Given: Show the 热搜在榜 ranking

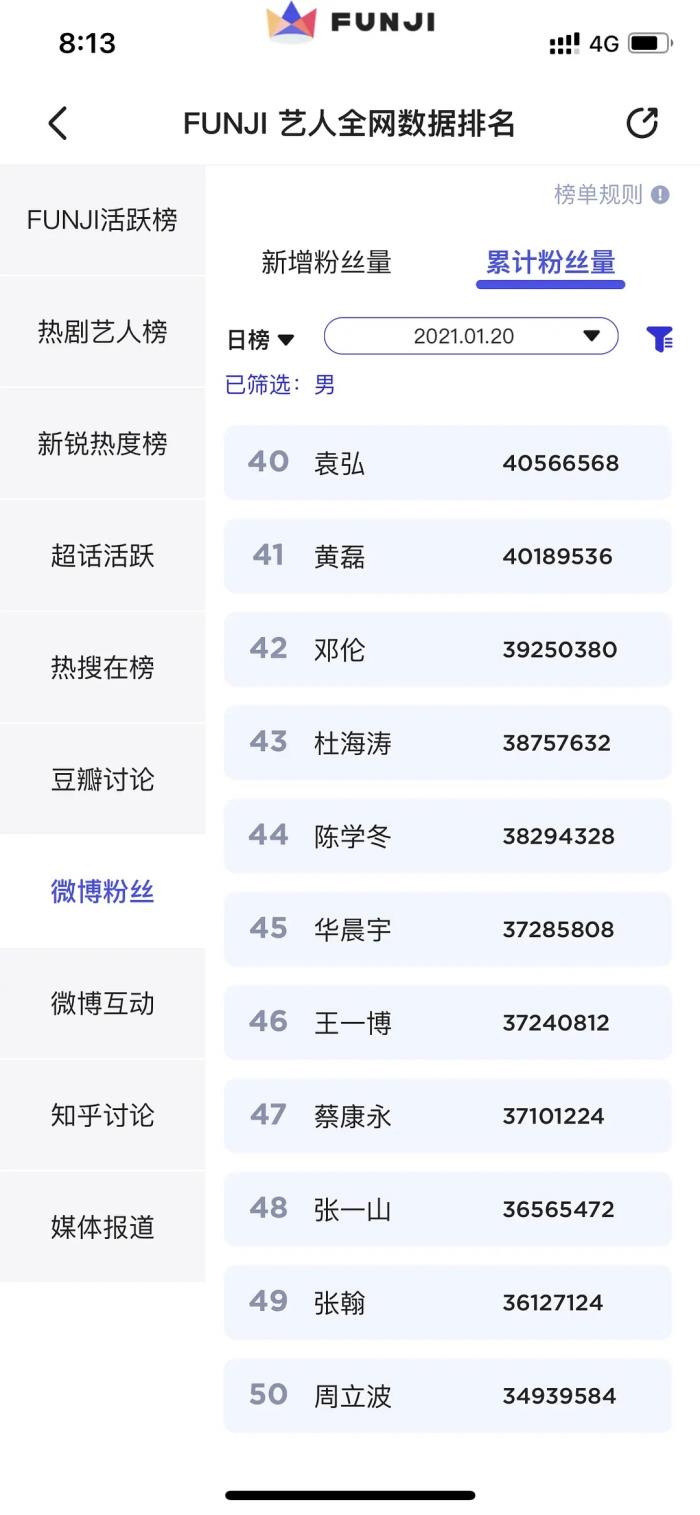Looking at the screenshot, I should [x=102, y=668].
